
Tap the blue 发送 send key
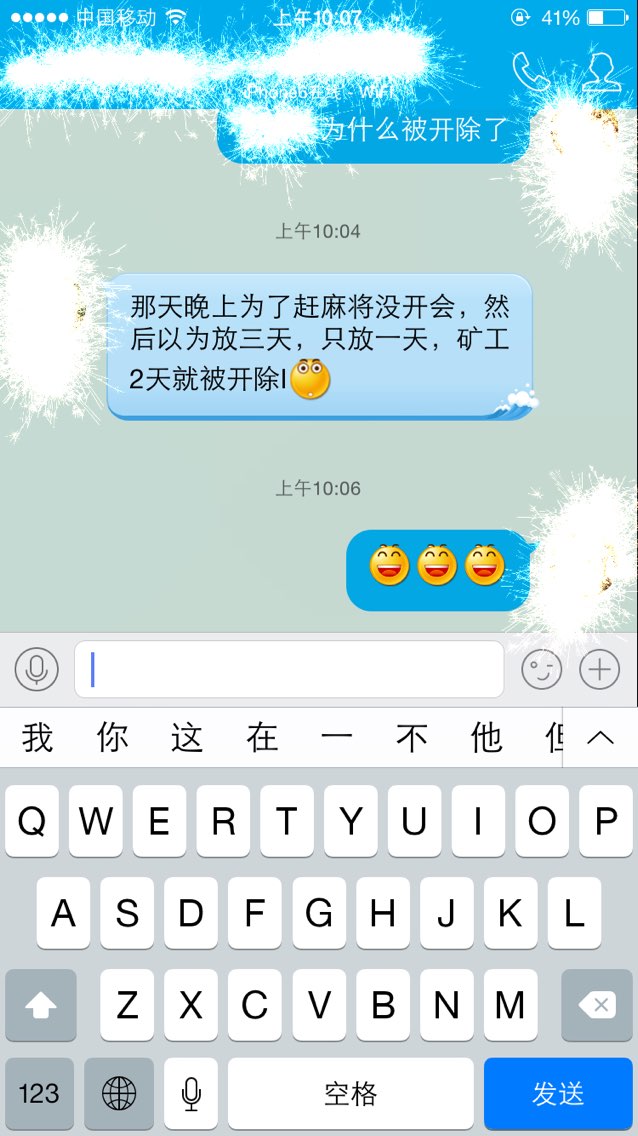pos(558,1093)
